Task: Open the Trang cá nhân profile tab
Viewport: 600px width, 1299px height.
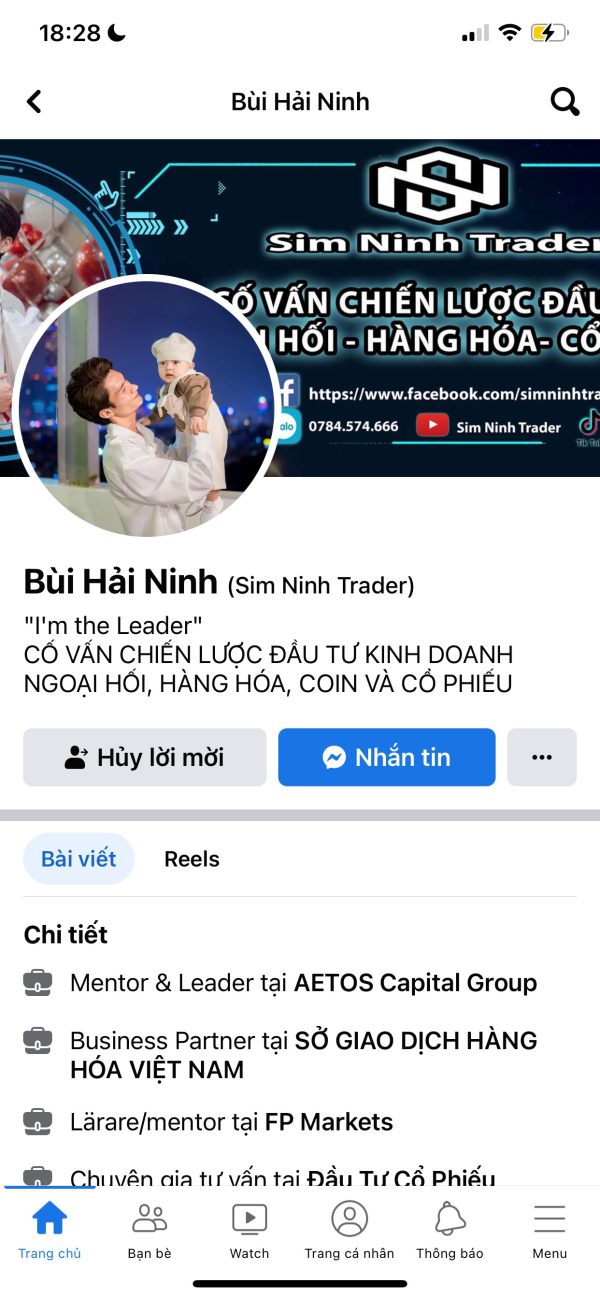Action: 350,1230
